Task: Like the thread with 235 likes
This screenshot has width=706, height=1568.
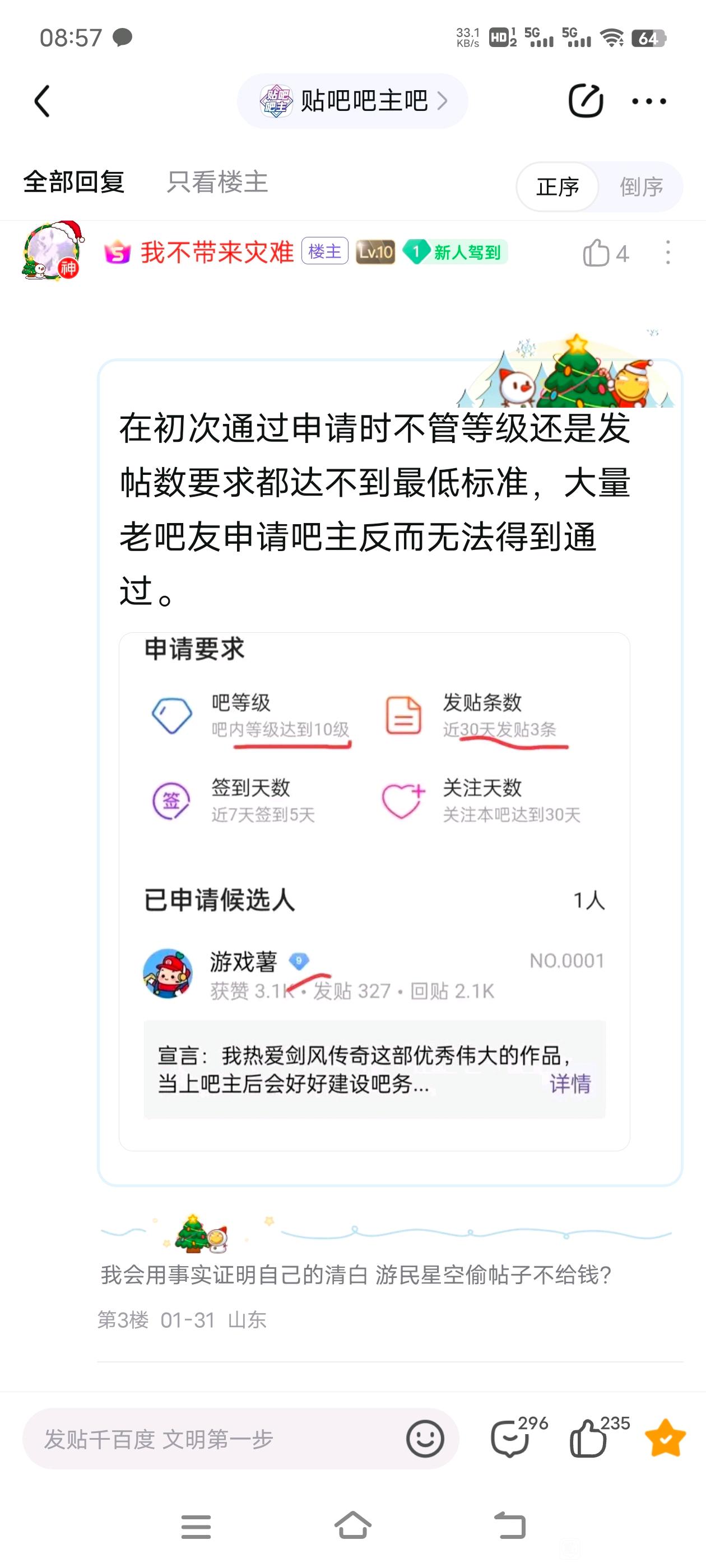Action: click(588, 1440)
